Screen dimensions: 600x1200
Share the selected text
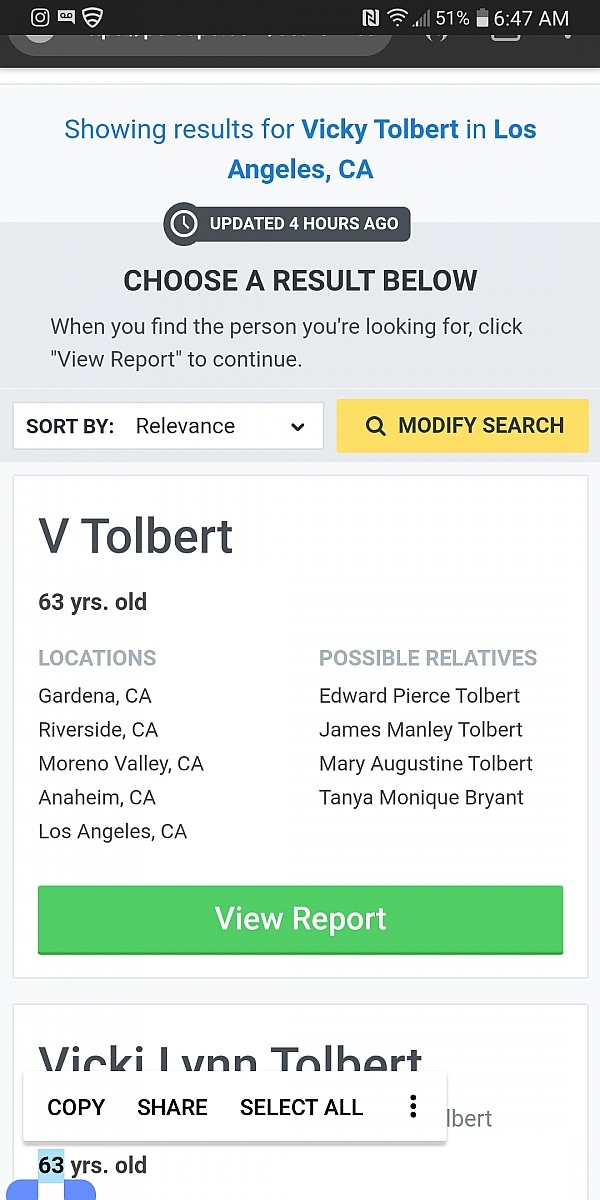pos(172,1107)
